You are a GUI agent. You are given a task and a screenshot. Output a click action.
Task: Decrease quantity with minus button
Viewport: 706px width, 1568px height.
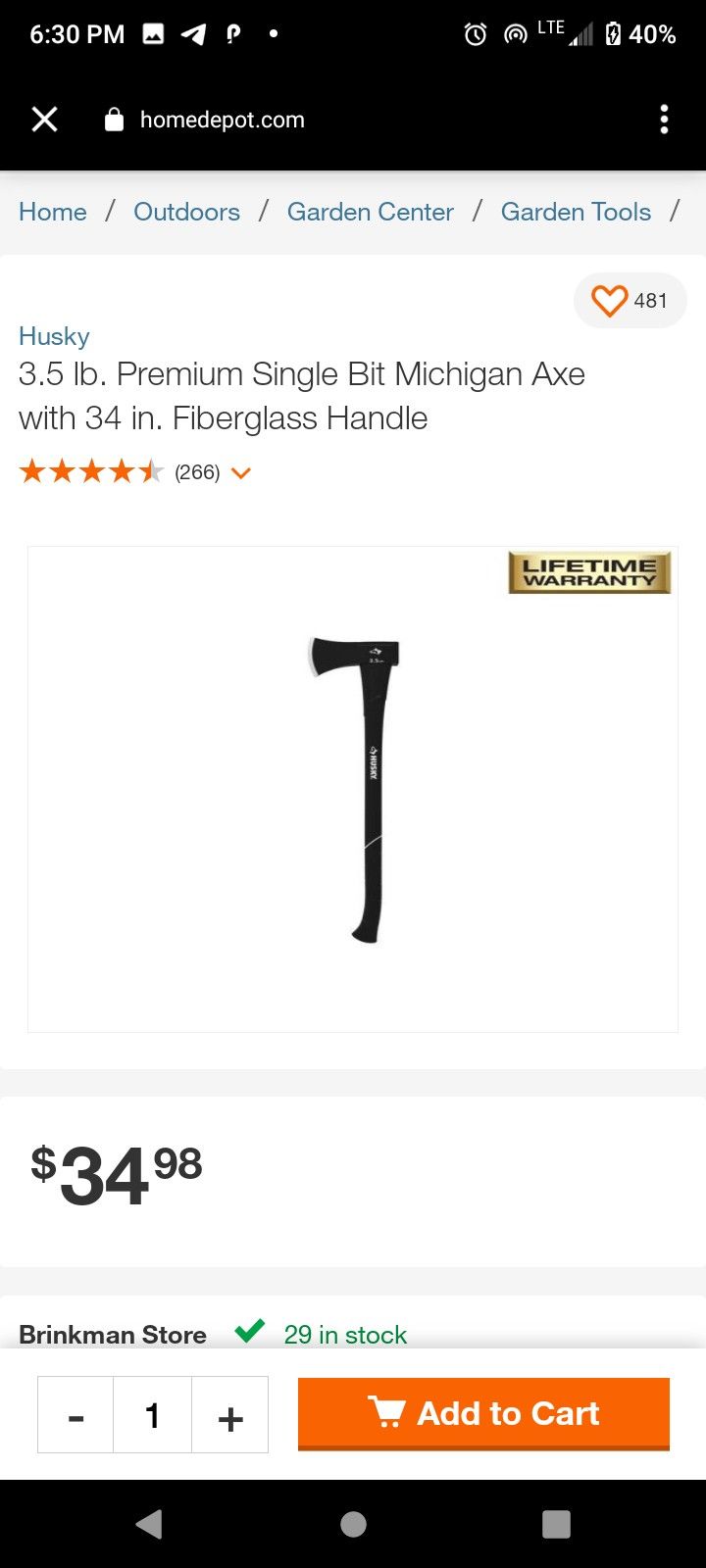click(76, 1416)
